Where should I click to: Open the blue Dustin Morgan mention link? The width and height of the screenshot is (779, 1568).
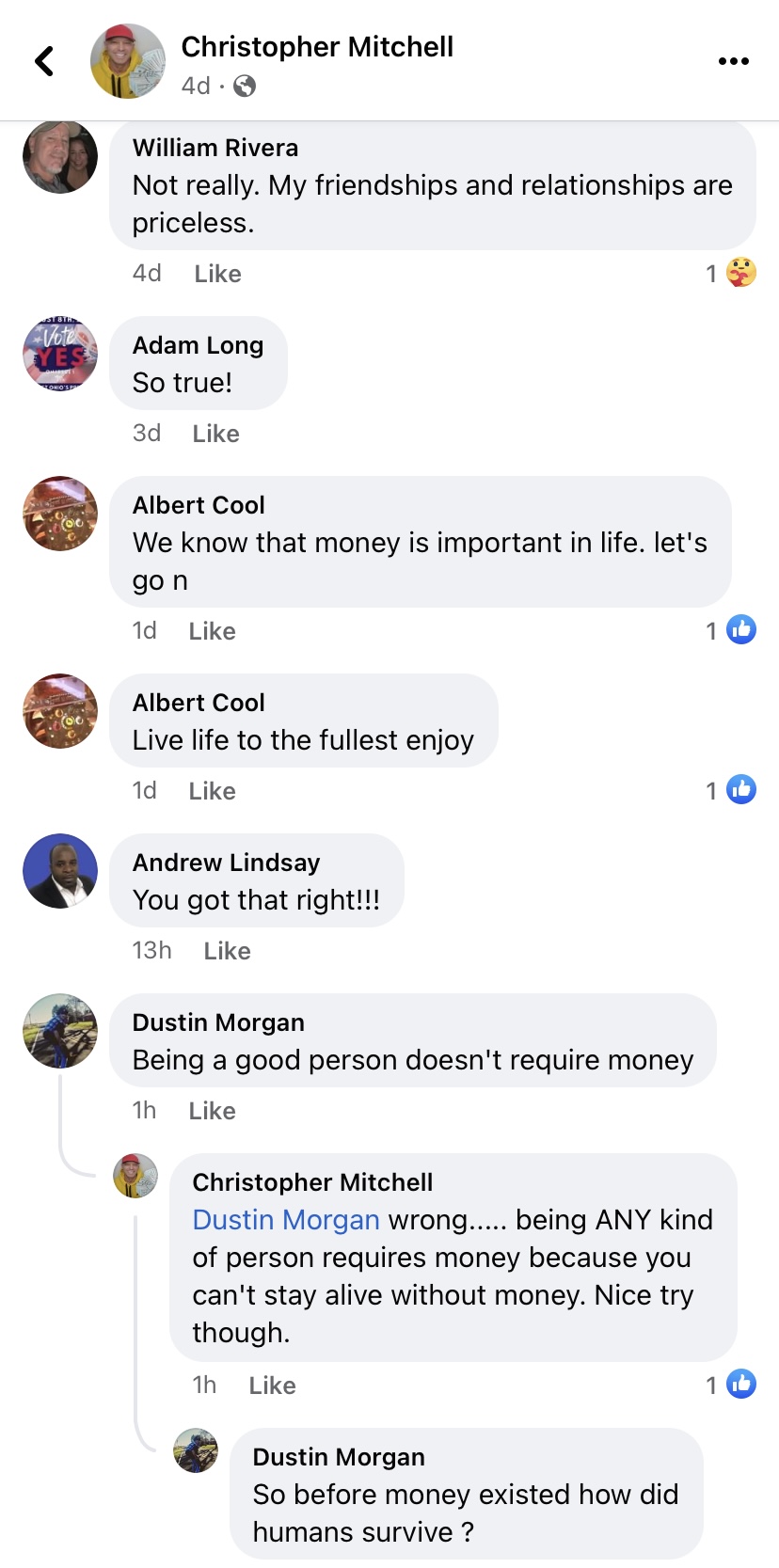(286, 1220)
